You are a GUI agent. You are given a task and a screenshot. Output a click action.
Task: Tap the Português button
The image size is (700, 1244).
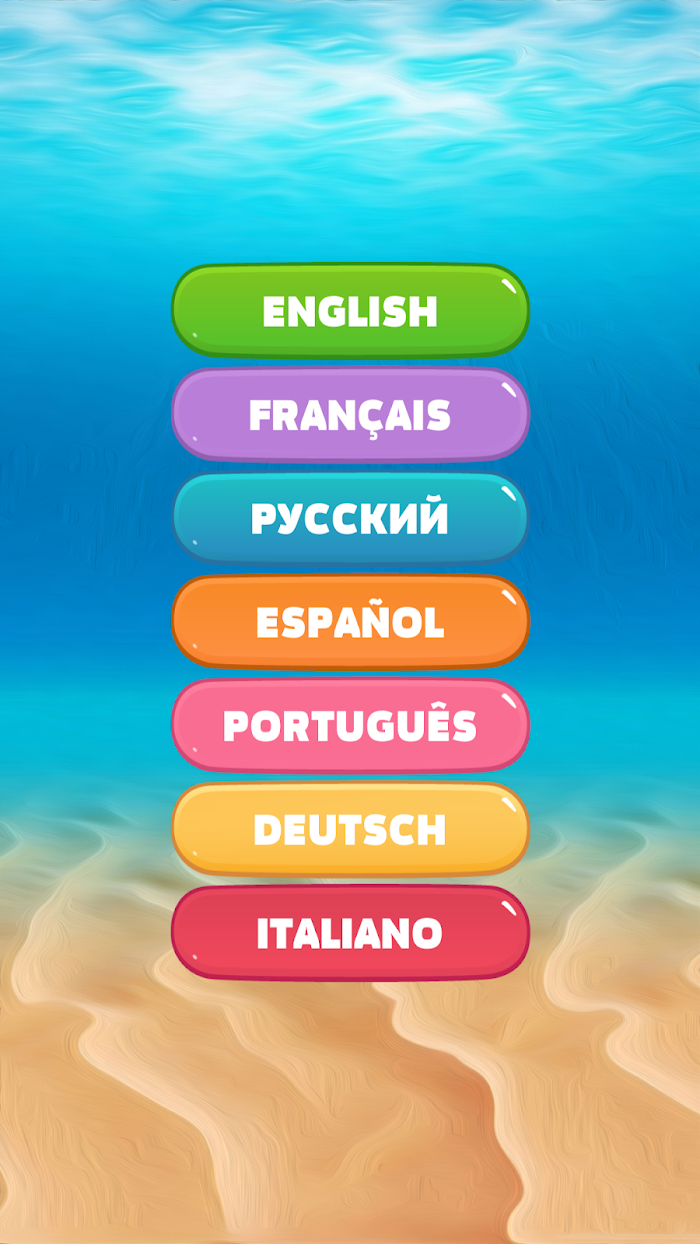[x=350, y=726]
